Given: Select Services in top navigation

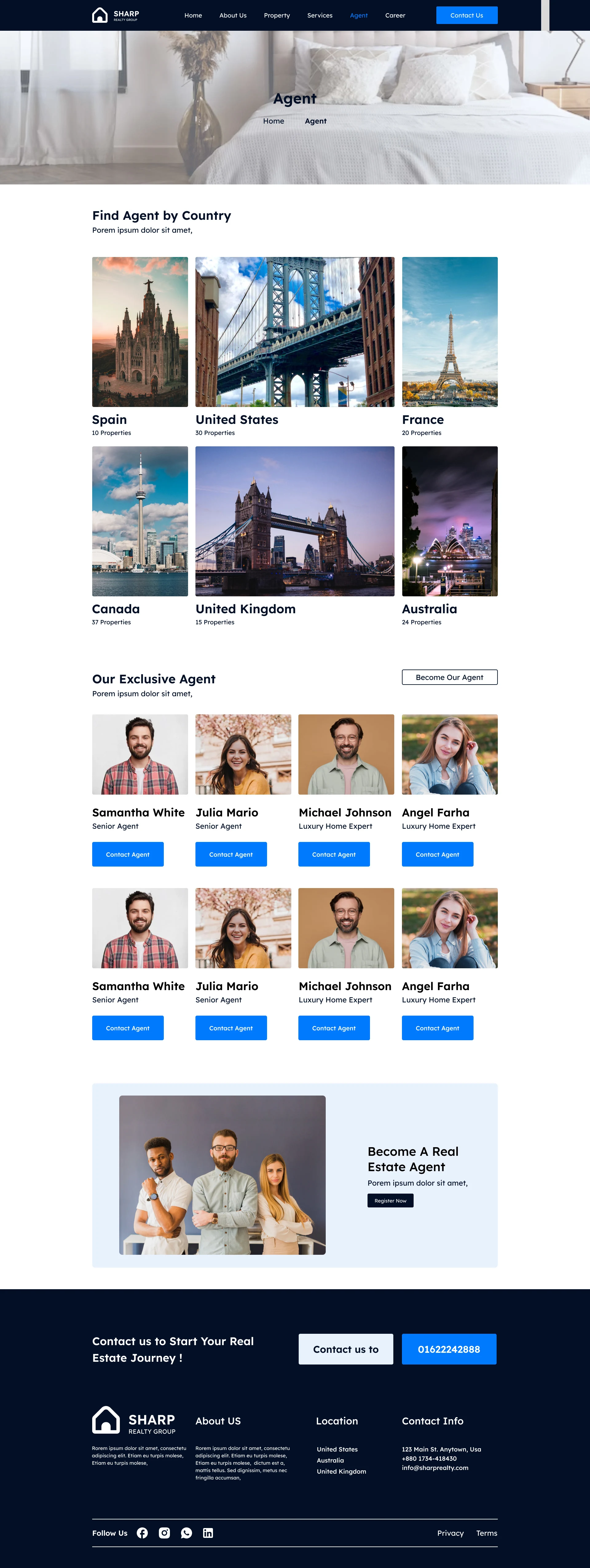Looking at the screenshot, I should pyautogui.click(x=319, y=15).
